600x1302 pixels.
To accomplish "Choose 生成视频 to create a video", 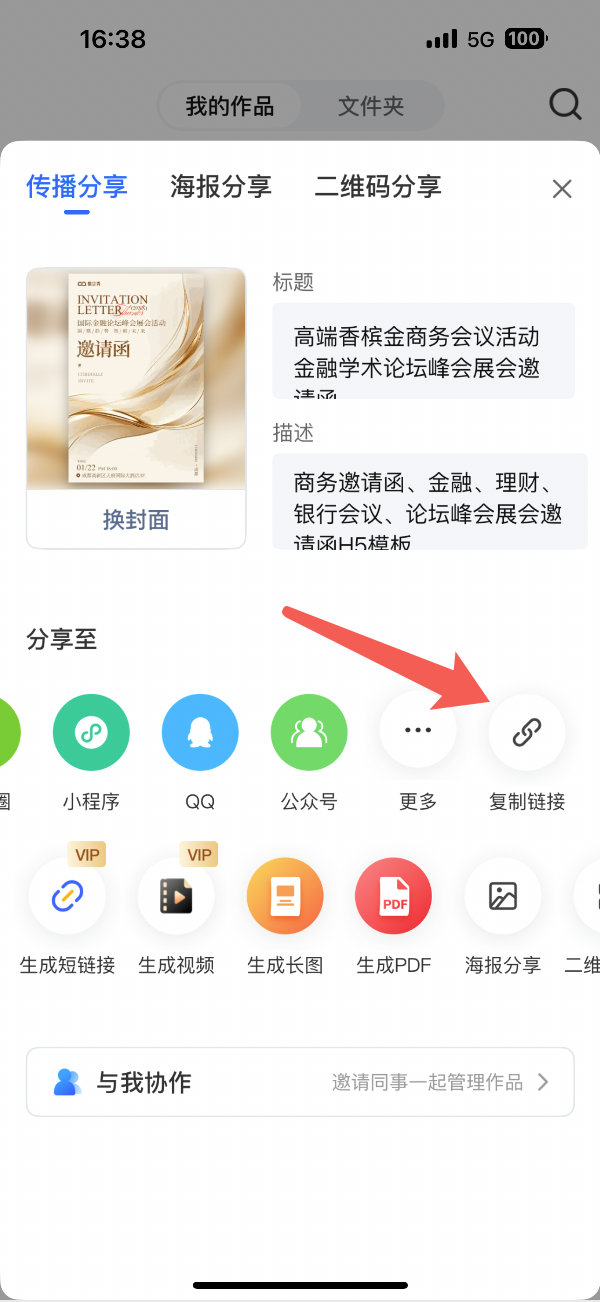I will [x=176, y=896].
